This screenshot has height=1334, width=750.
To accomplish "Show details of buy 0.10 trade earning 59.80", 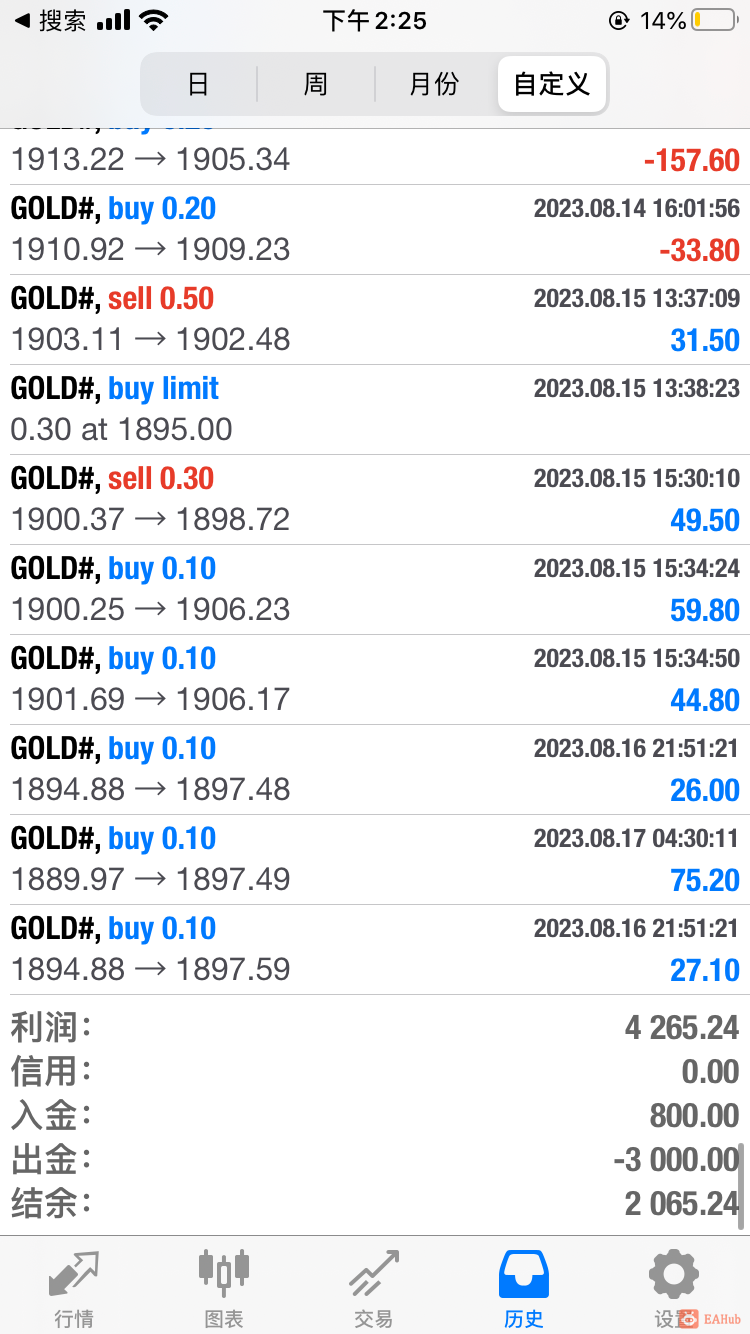I will pos(375,590).
